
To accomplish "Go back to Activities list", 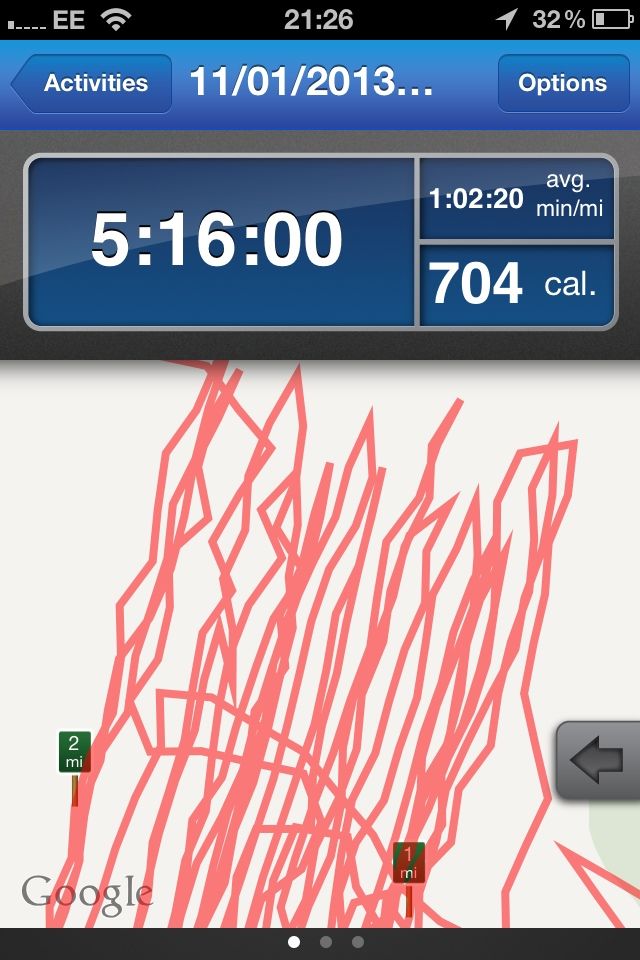I will pos(92,84).
